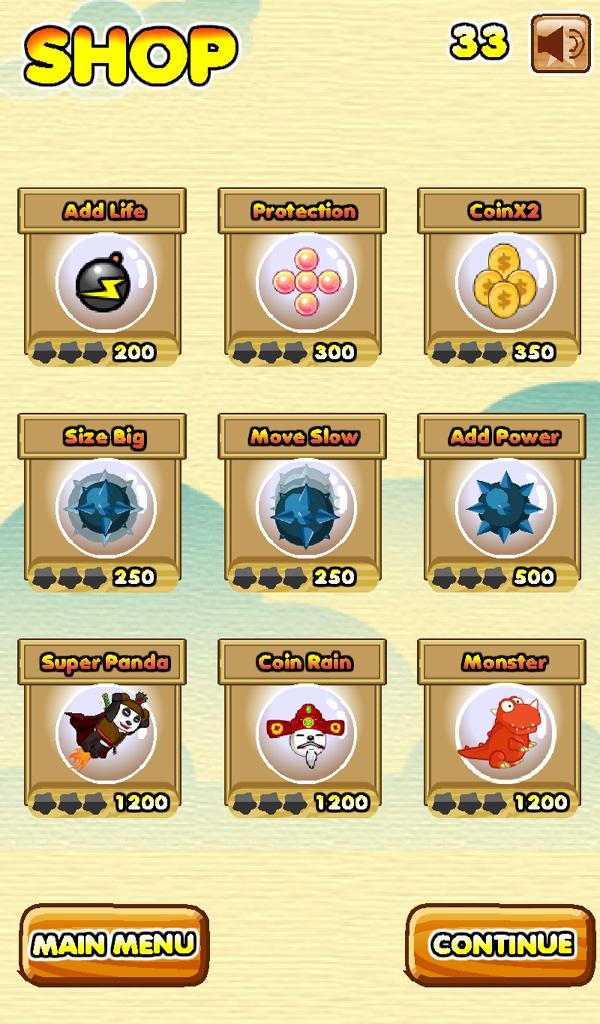This screenshot has width=600, height=1024.
Task: Choose the Size Big item
Action: 103,506
